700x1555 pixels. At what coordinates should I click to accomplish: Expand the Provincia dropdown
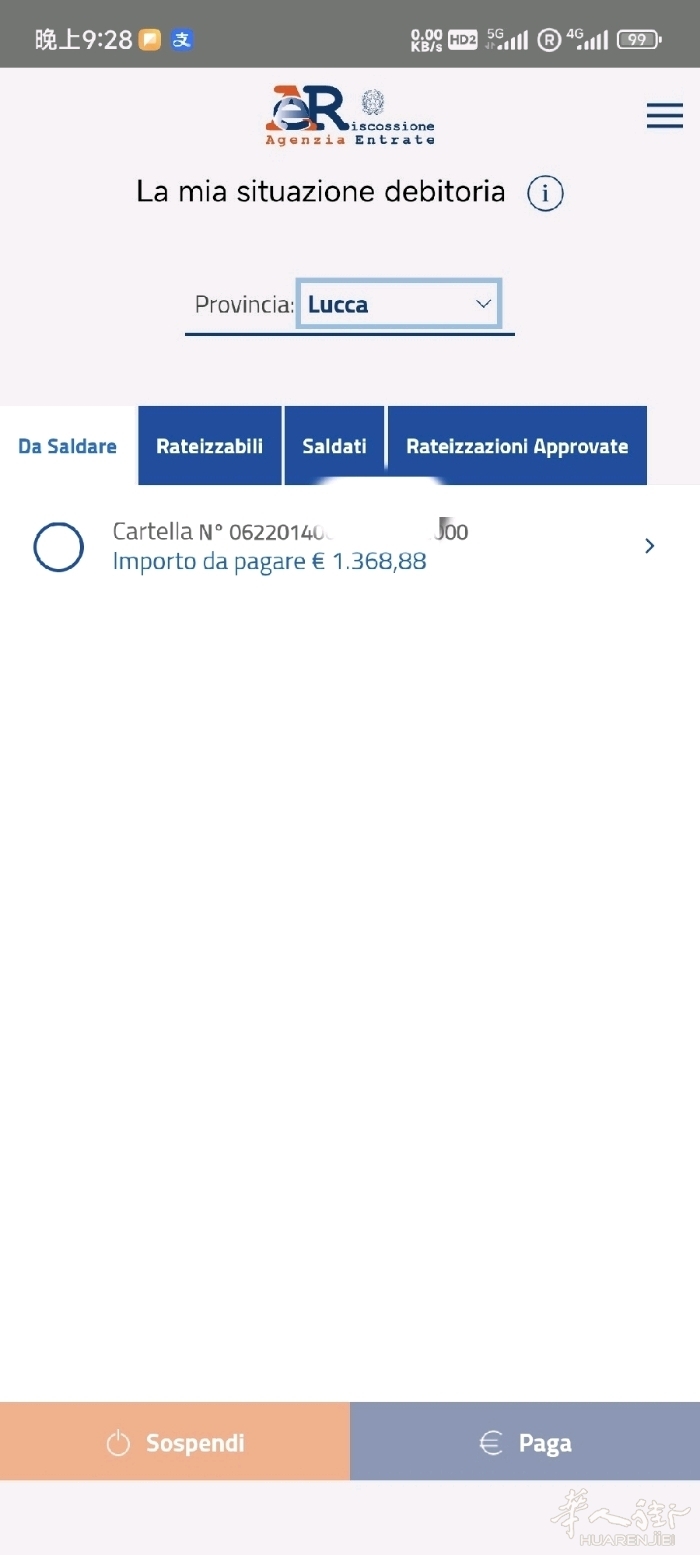click(x=399, y=304)
